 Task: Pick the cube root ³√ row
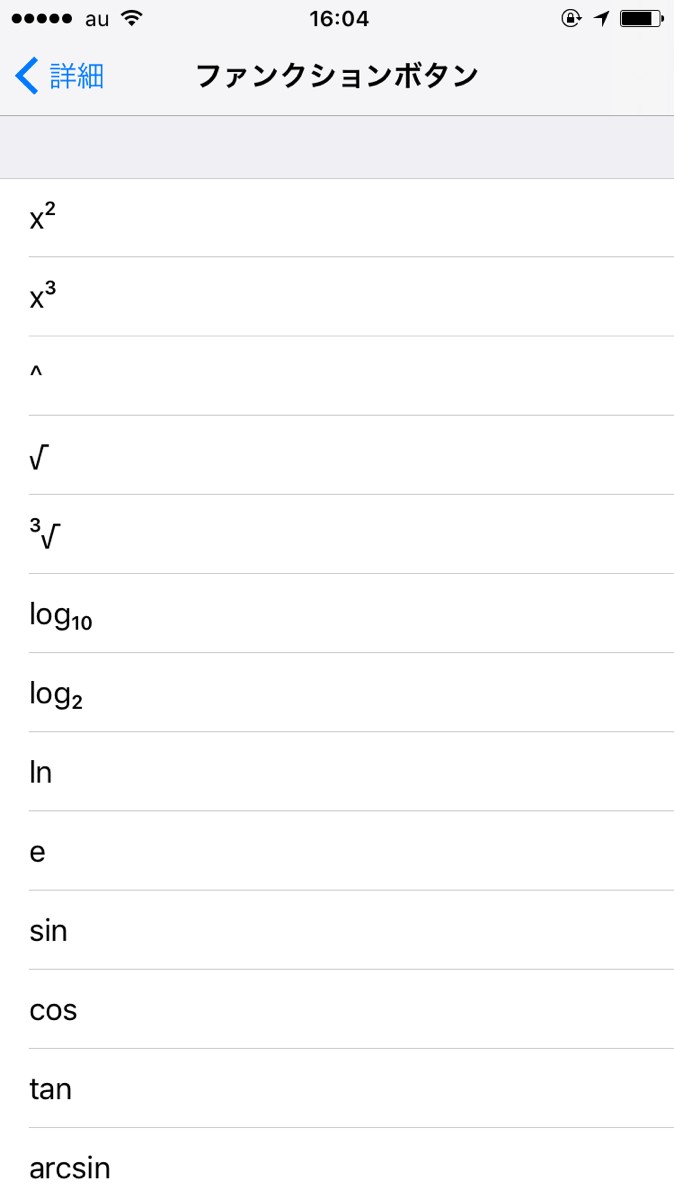pos(337,534)
